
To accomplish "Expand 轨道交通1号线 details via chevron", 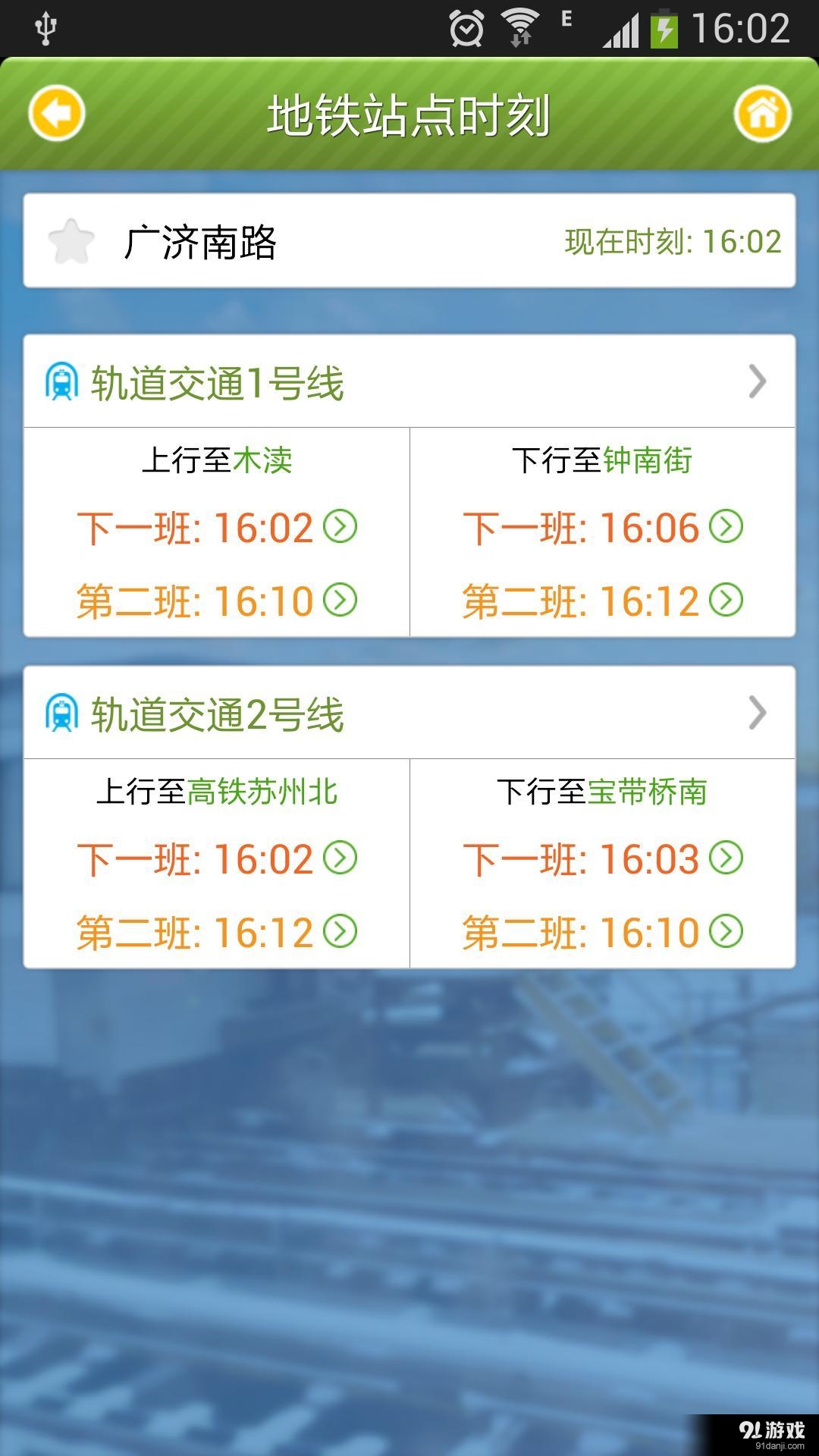I will coord(756,383).
